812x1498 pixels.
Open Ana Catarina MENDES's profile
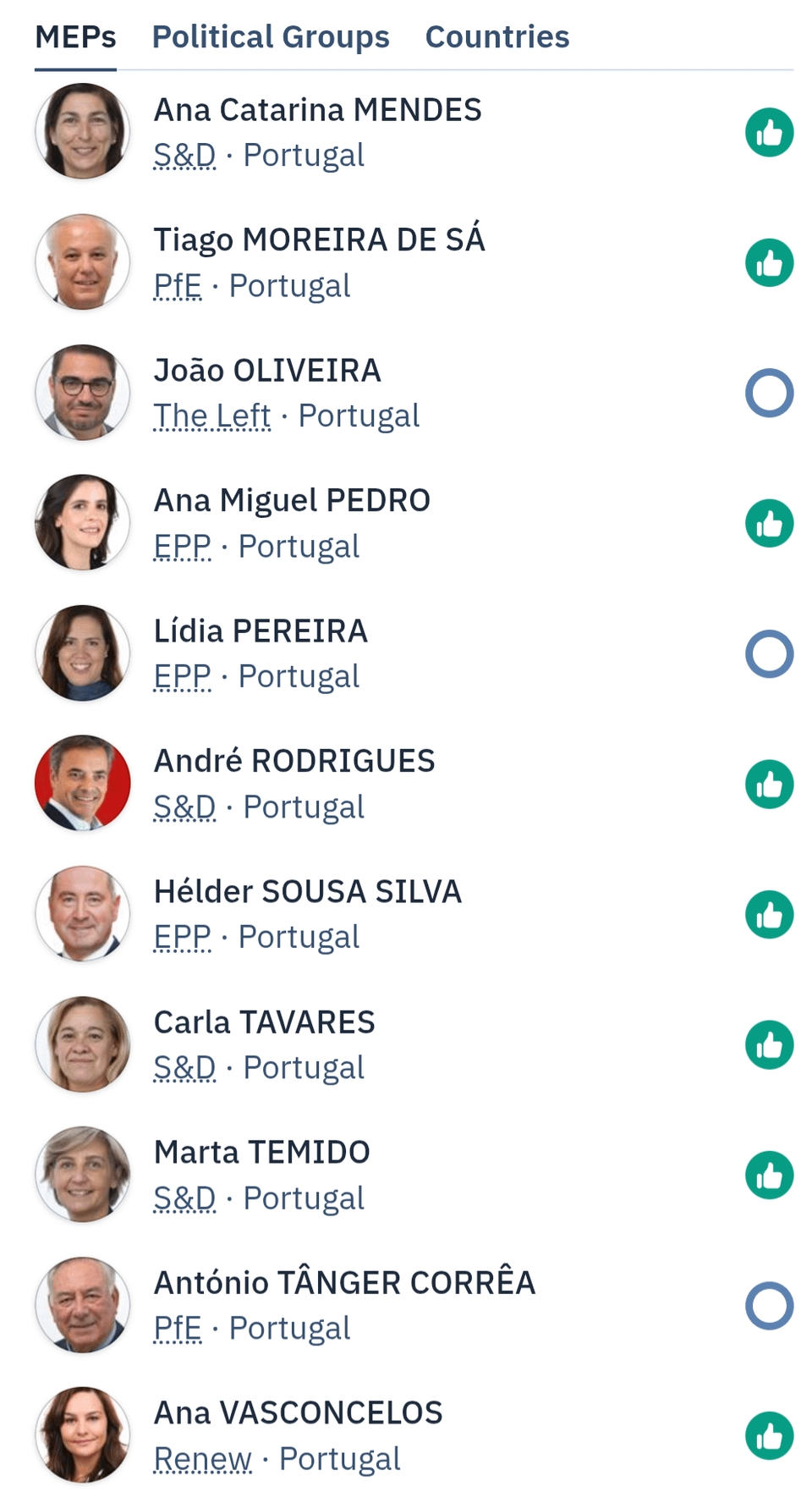point(317,110)
